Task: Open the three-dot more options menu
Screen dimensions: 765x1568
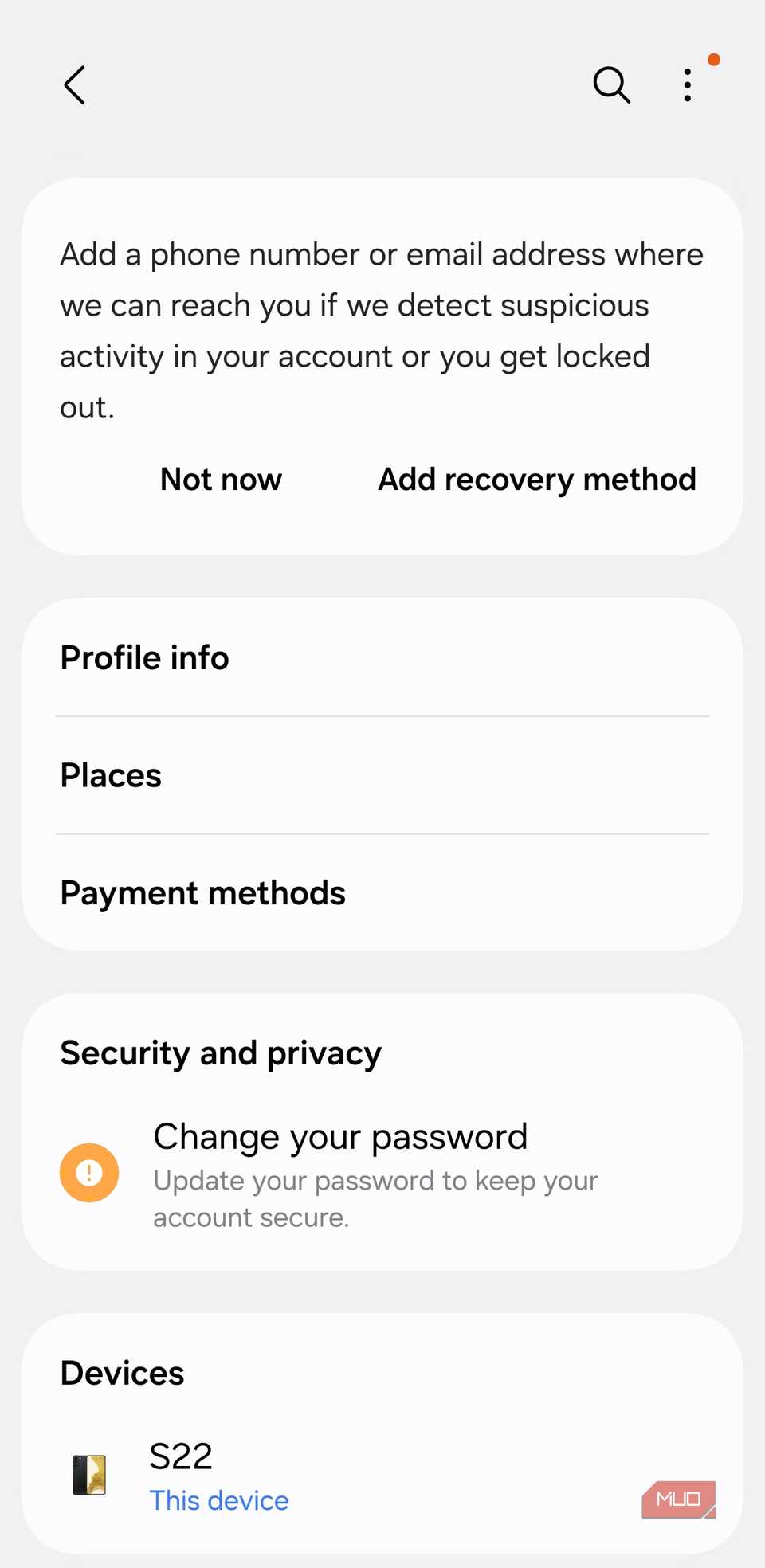Action: pos(687,85)
